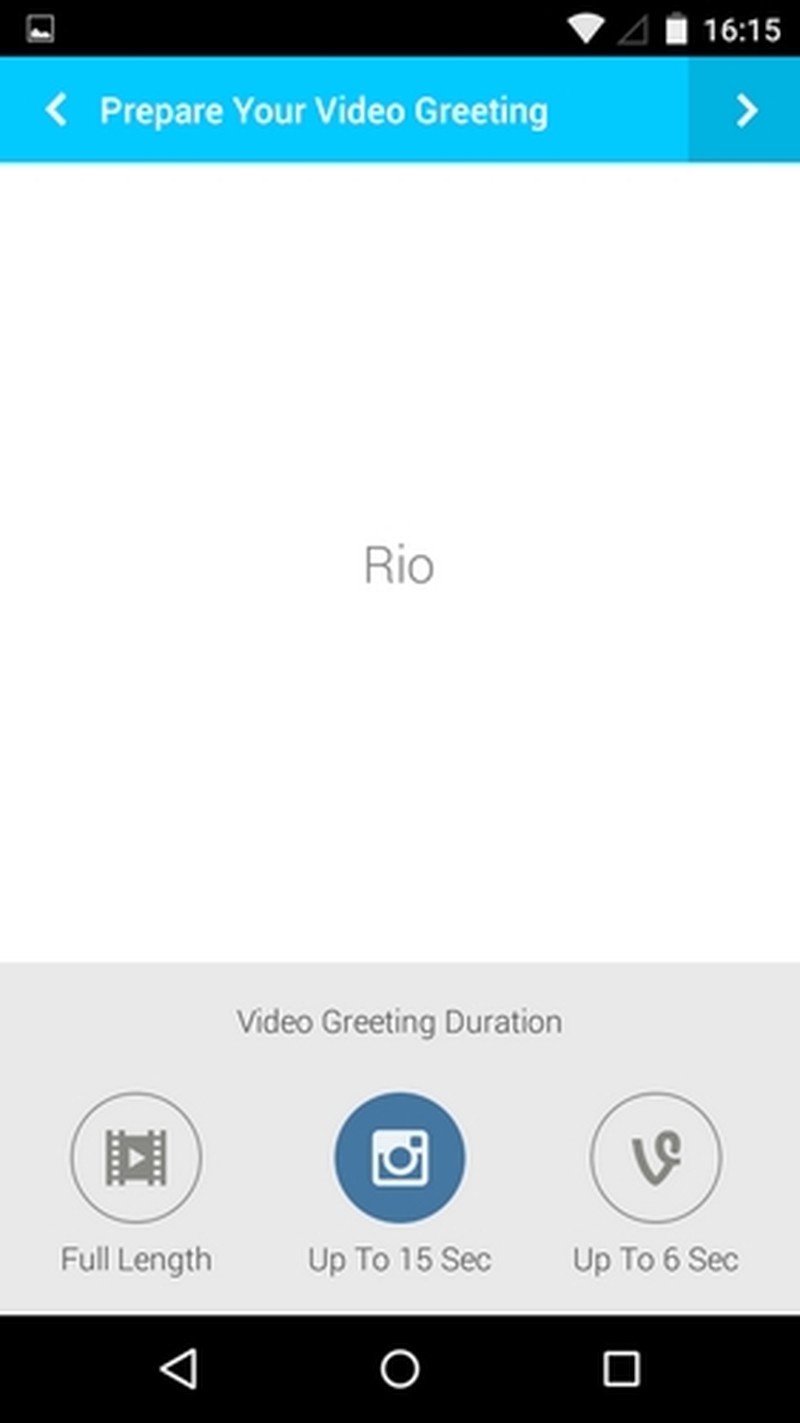The height and width of the screenshot is (1423, 800).
Task: Go to the system home screen
Action: [x=399, y=1369]
